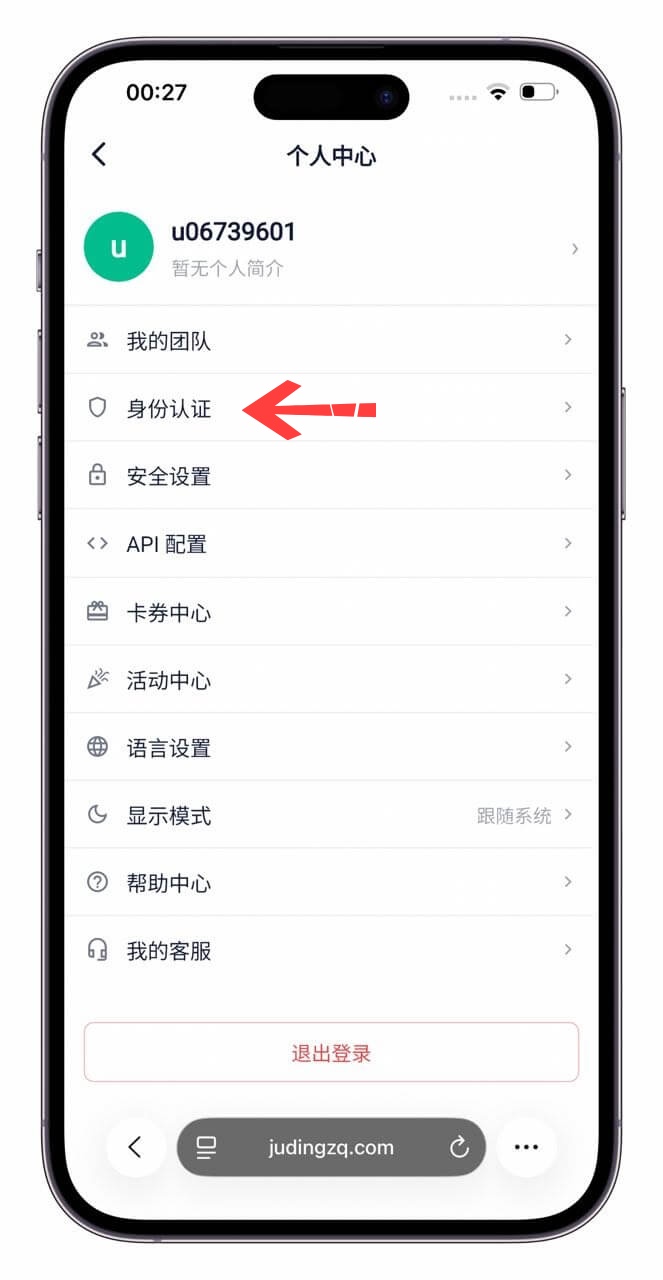Open 活动中心

[x=331, y=680]
